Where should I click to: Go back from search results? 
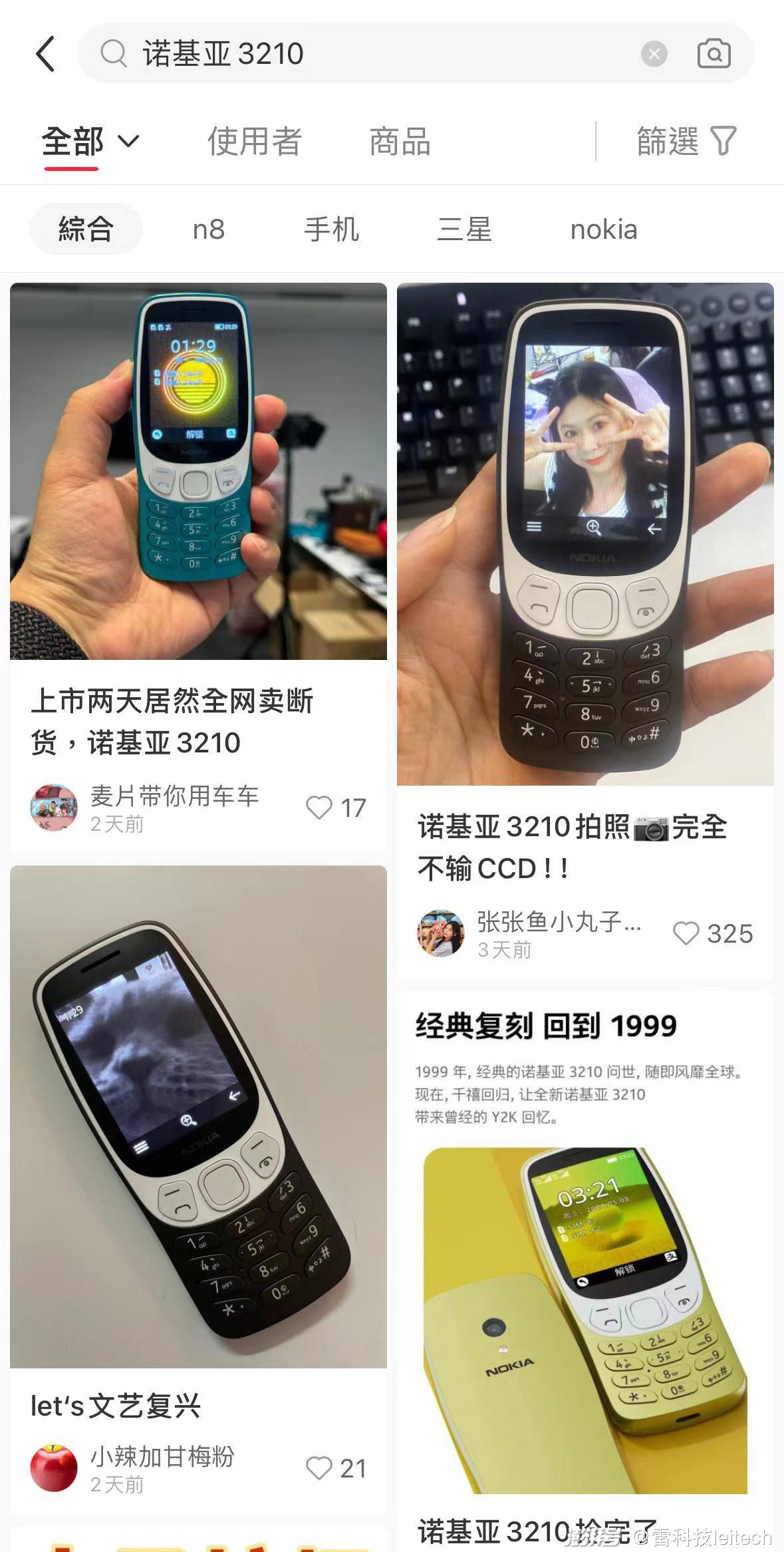(x=45, y=54)
